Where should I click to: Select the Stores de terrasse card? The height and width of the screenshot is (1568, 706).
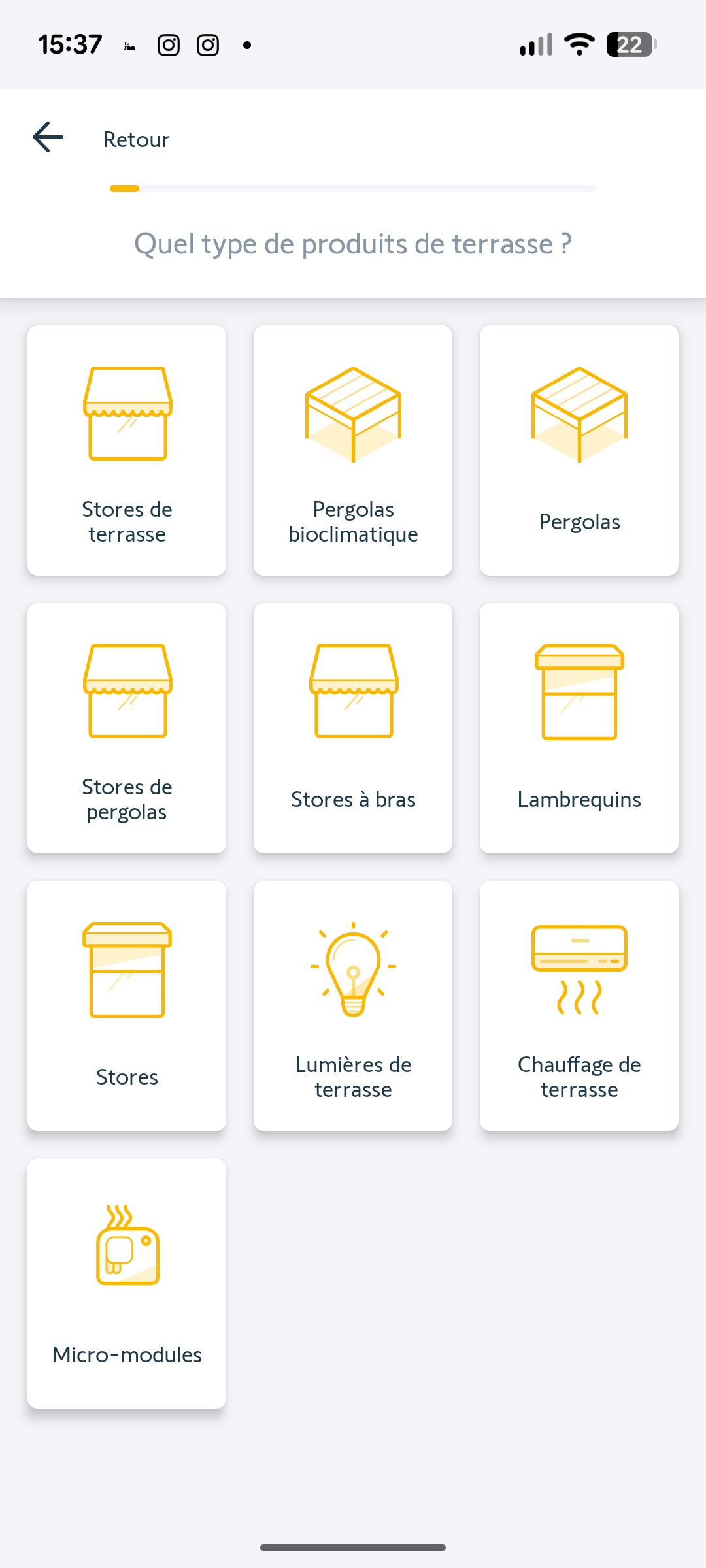click(127, 450)
